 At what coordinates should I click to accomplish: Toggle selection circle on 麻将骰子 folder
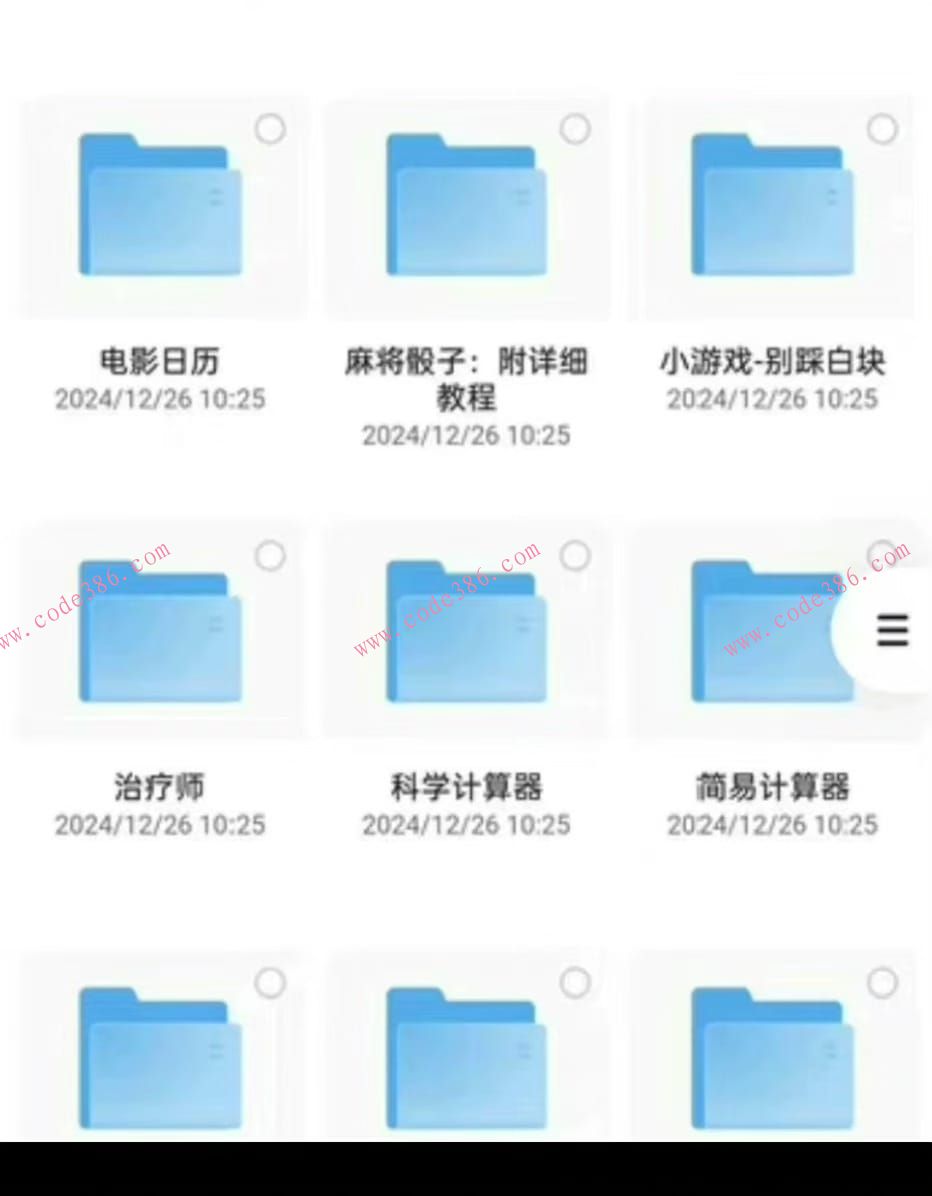tap(575, 129)
